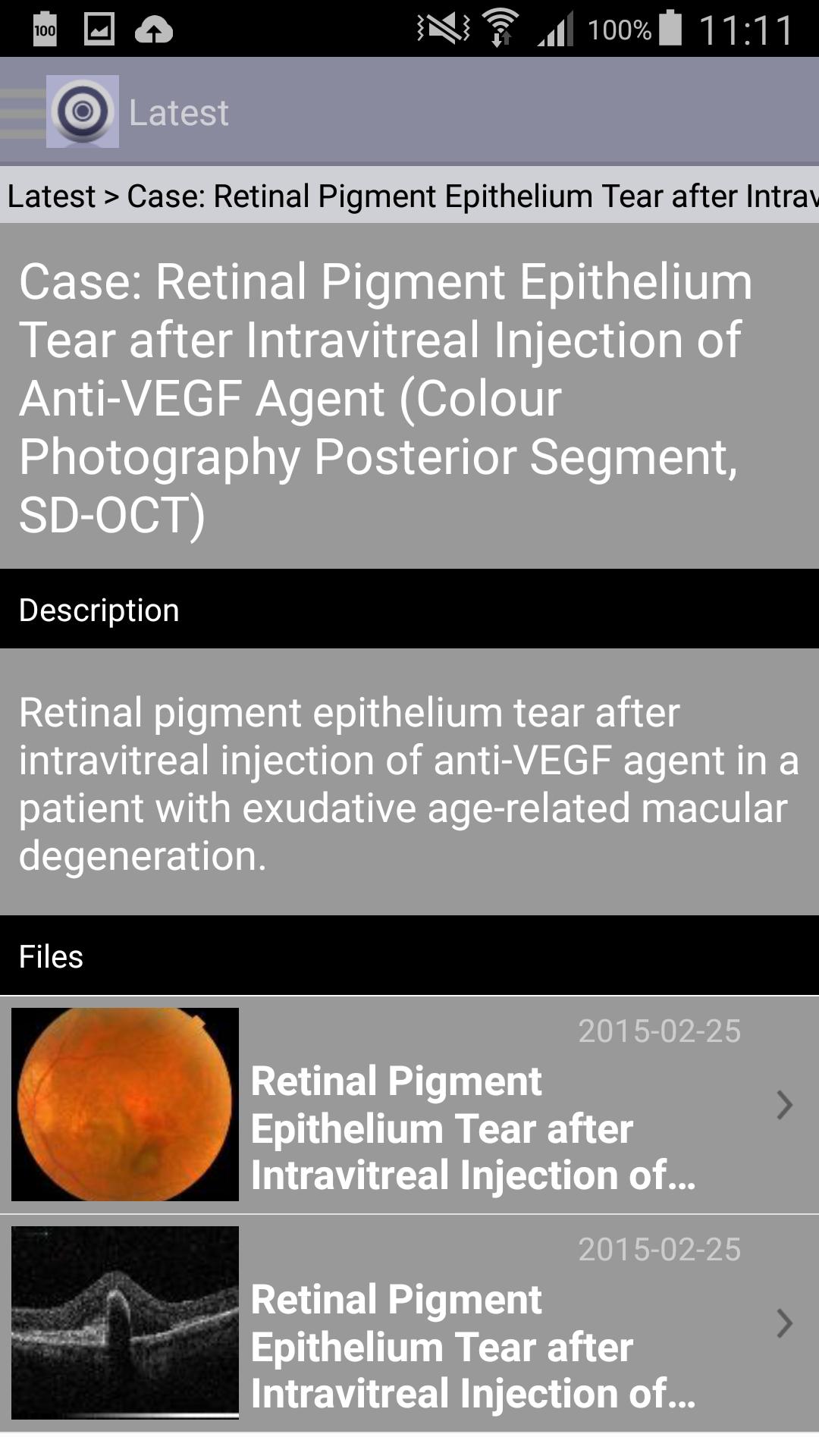Screen dimensions: 819x1456
Task: Collapse the Files section header
Action: 51,955
